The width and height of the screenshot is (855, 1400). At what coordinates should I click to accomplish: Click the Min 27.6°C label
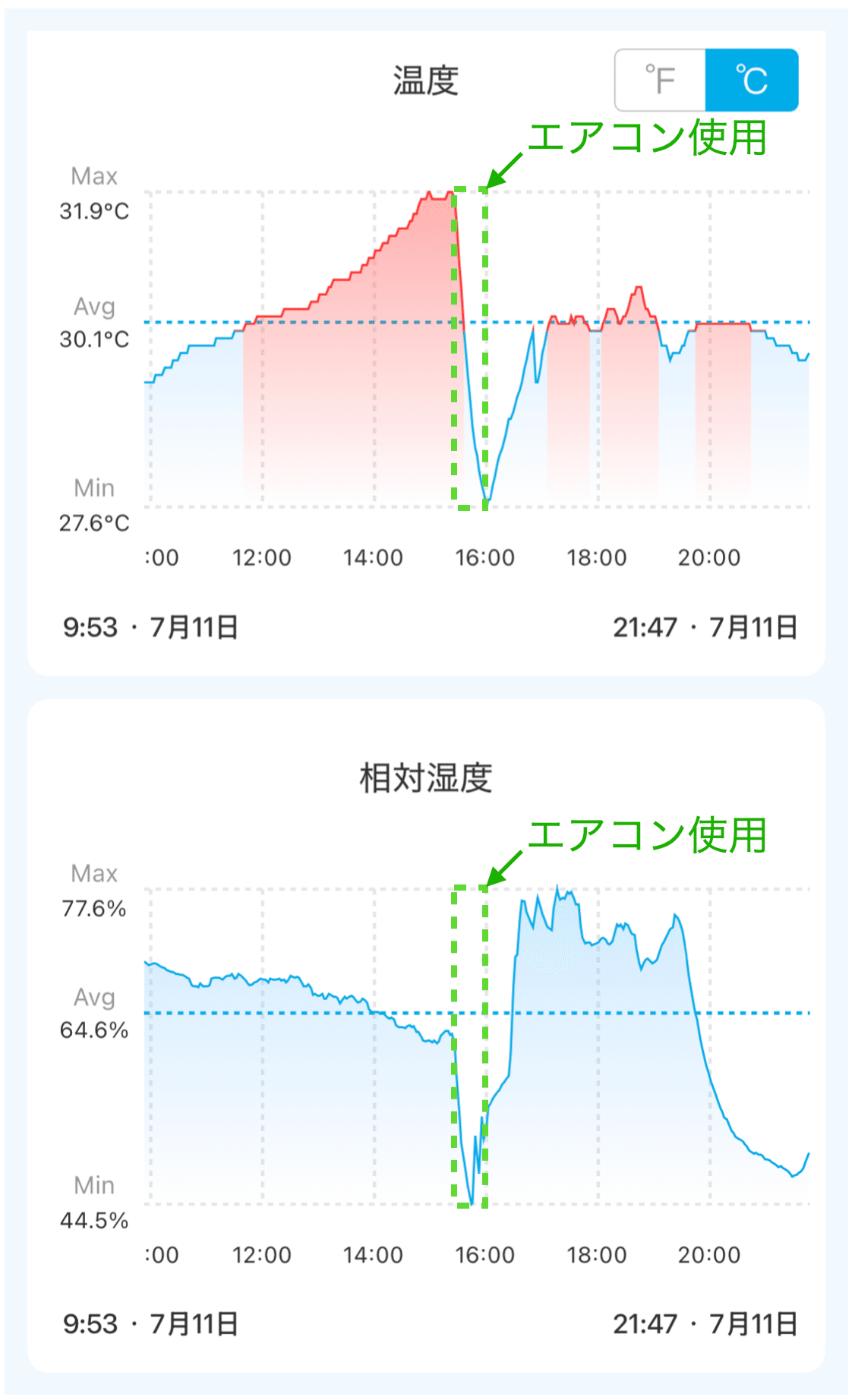(x=95, y=505)
